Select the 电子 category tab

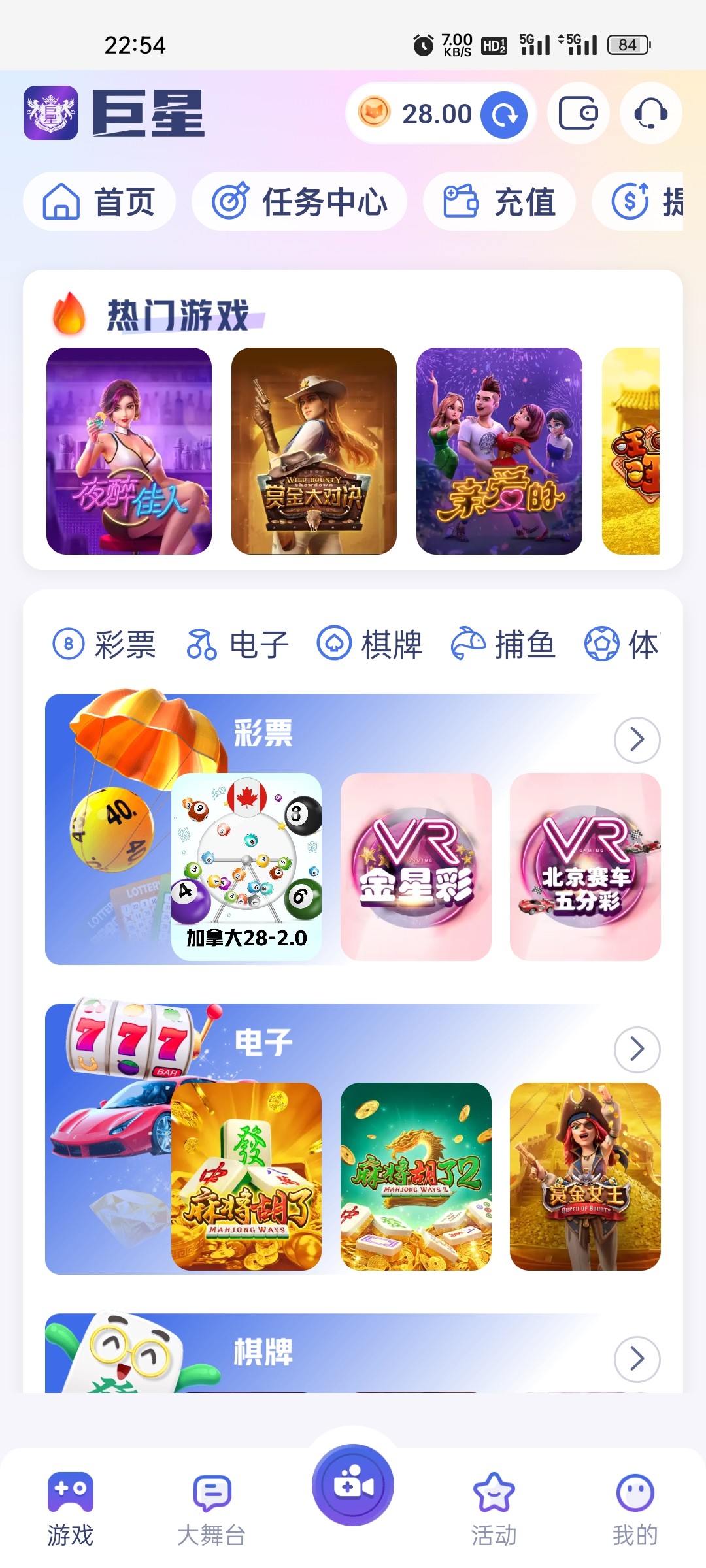(238, 644)
